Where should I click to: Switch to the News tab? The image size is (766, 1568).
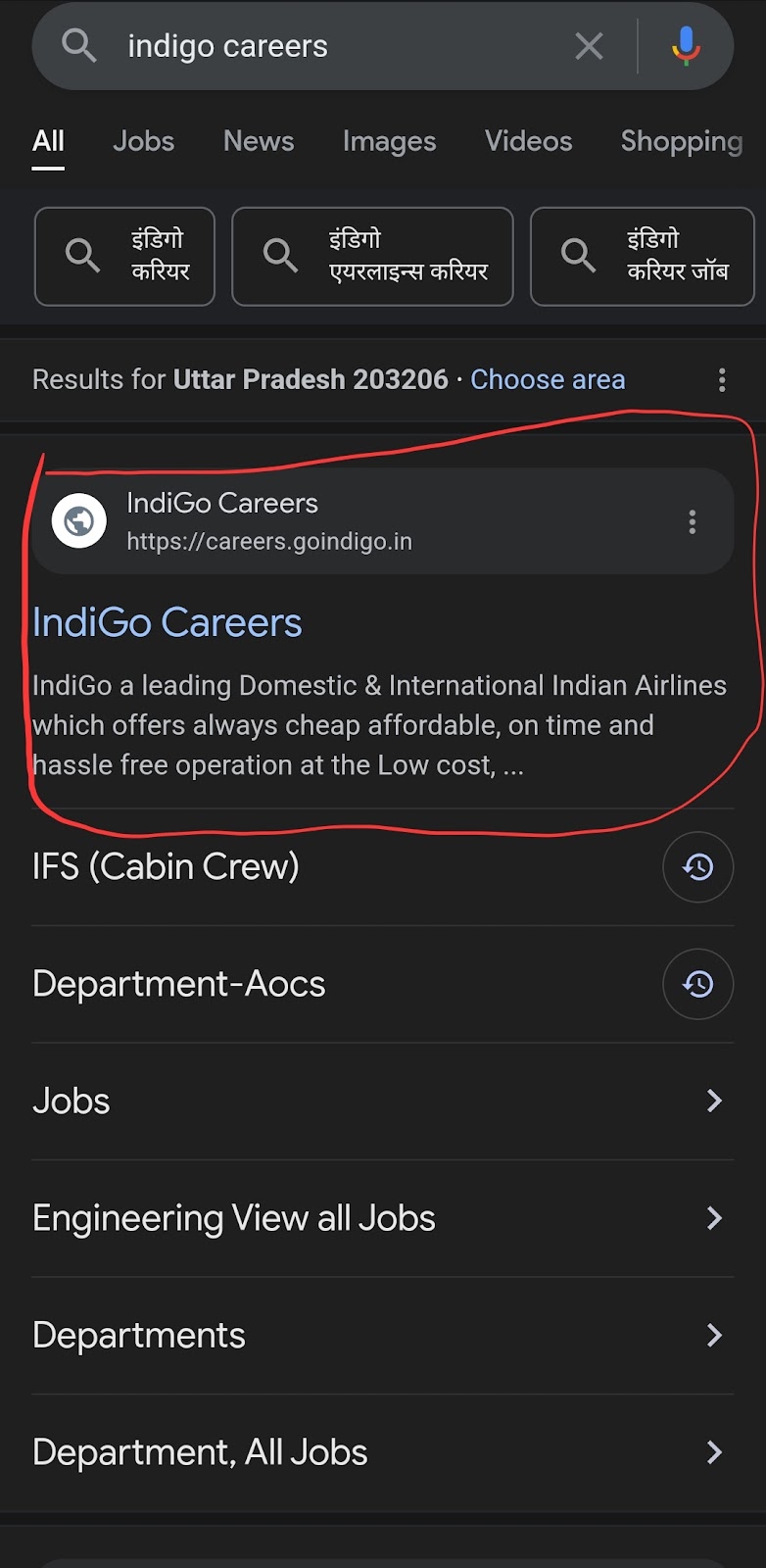259,141
